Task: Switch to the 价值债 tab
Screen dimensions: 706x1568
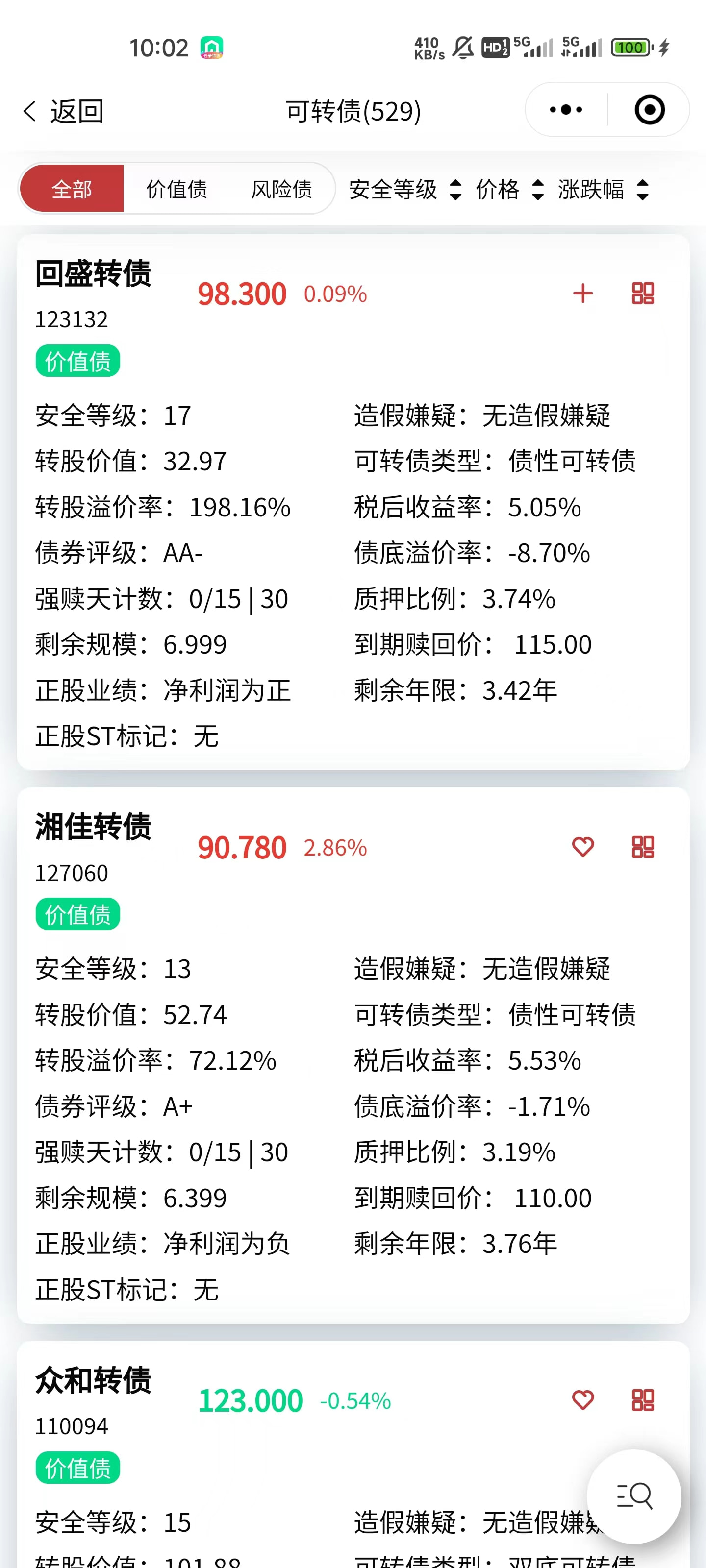Action: tap(176, 189)
